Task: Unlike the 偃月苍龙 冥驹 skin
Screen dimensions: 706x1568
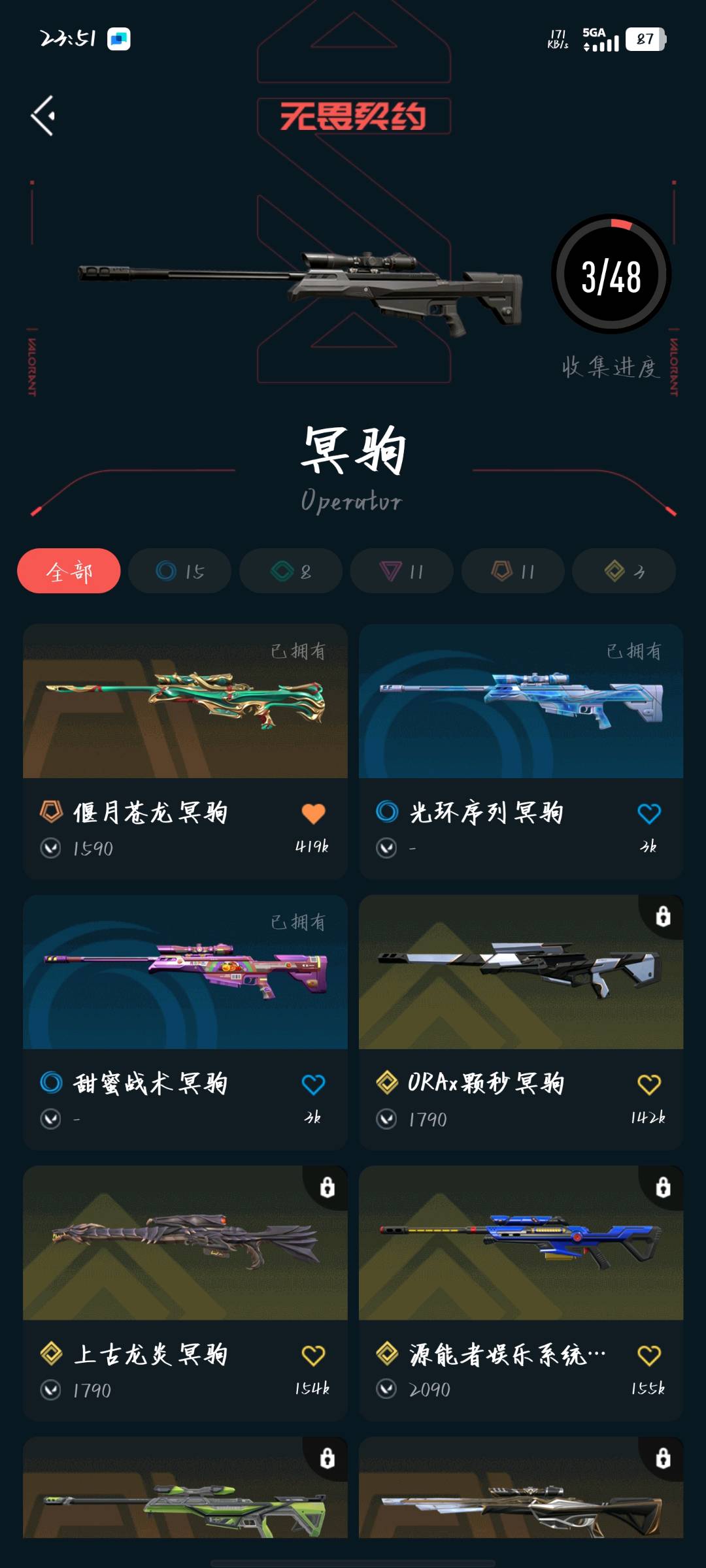Action: point(313,813)
